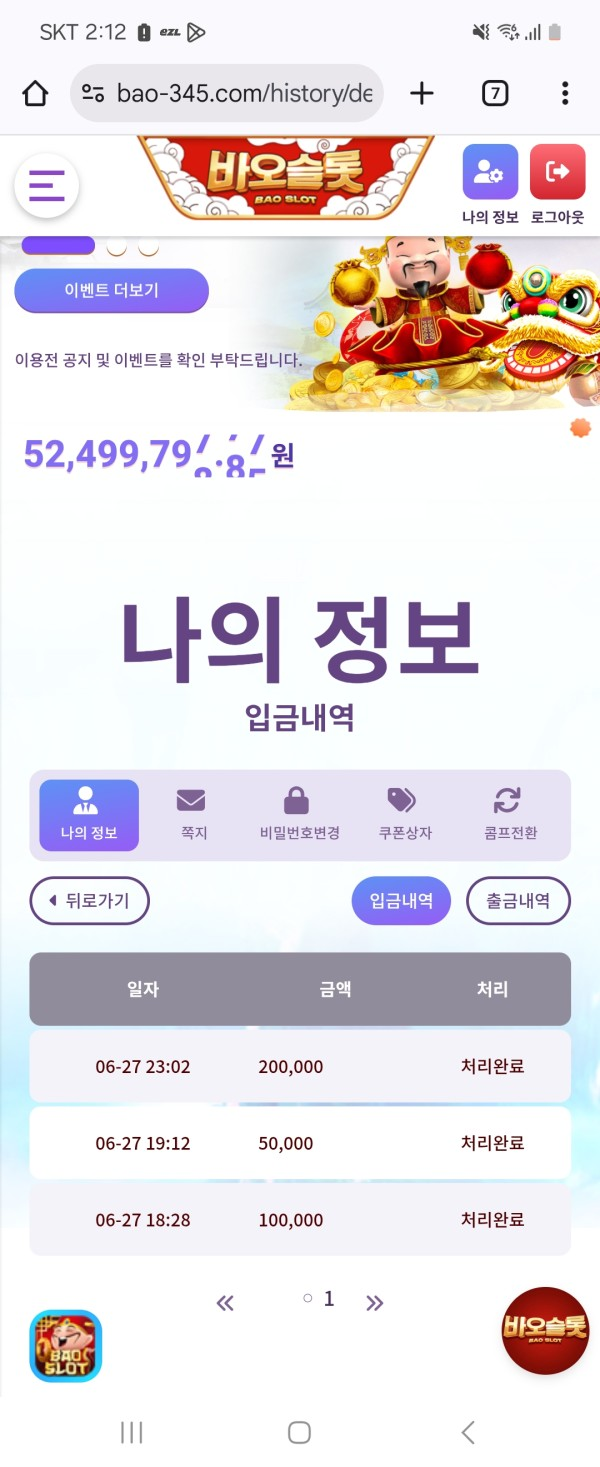Open the Bao Slot app icon shortcut

tap(66, 1346)
